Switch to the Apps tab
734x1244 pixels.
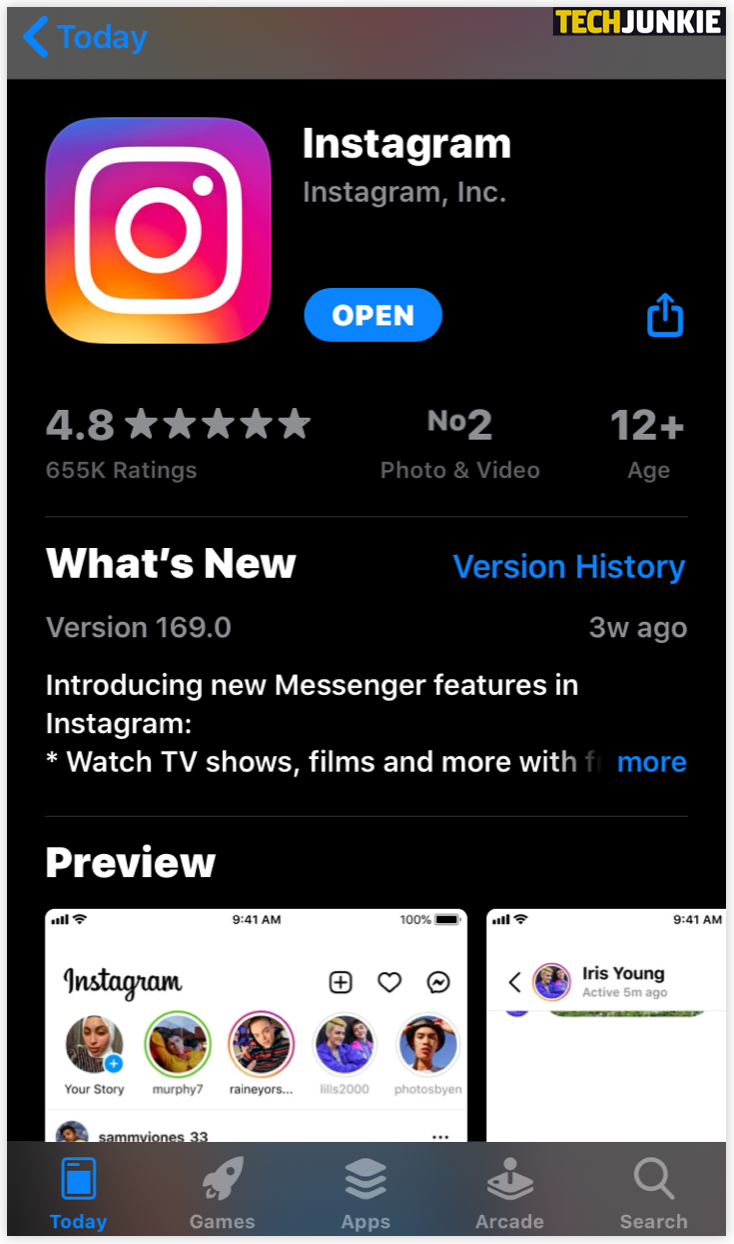pos(366,1193)
